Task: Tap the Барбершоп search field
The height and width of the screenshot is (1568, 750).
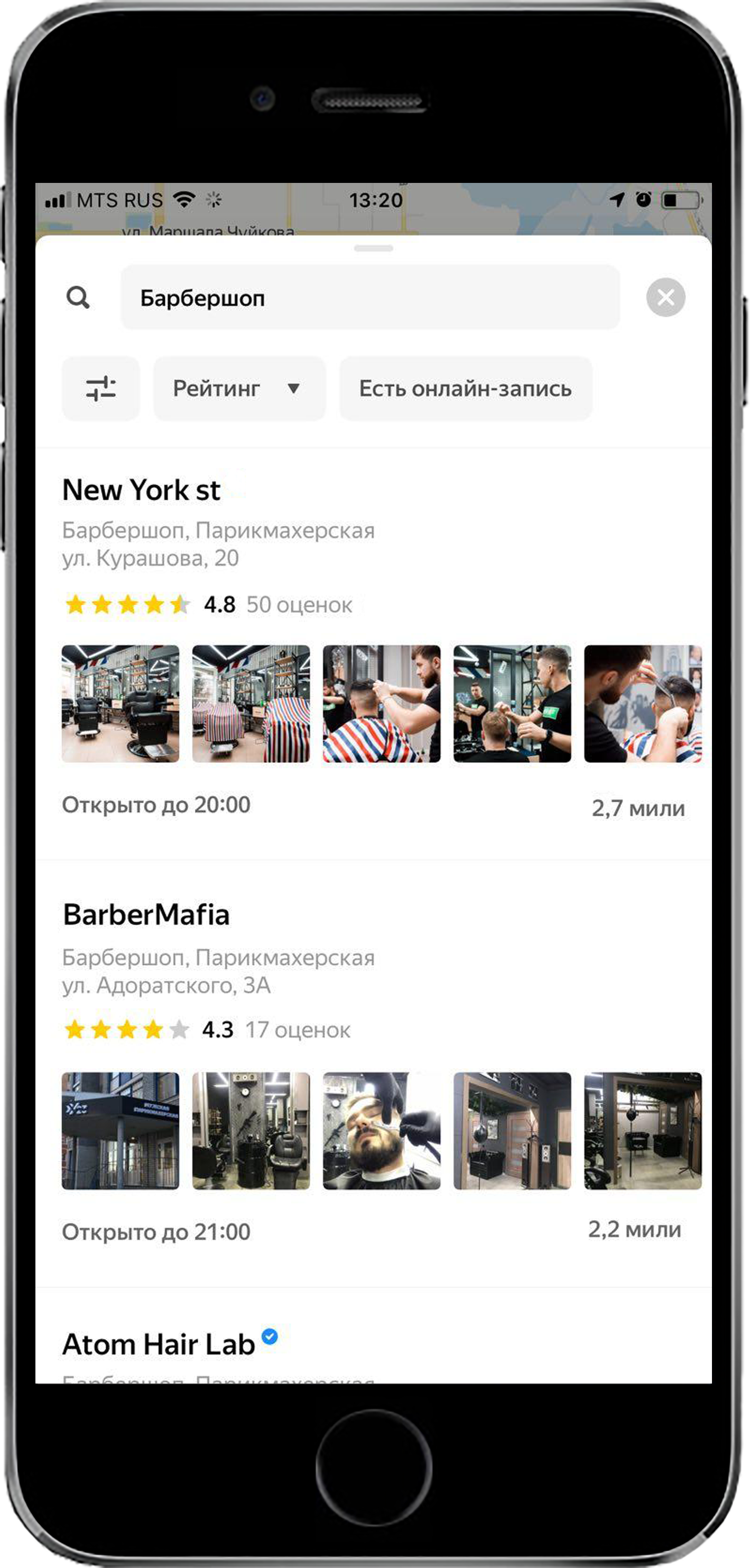Action: [370, 298]
